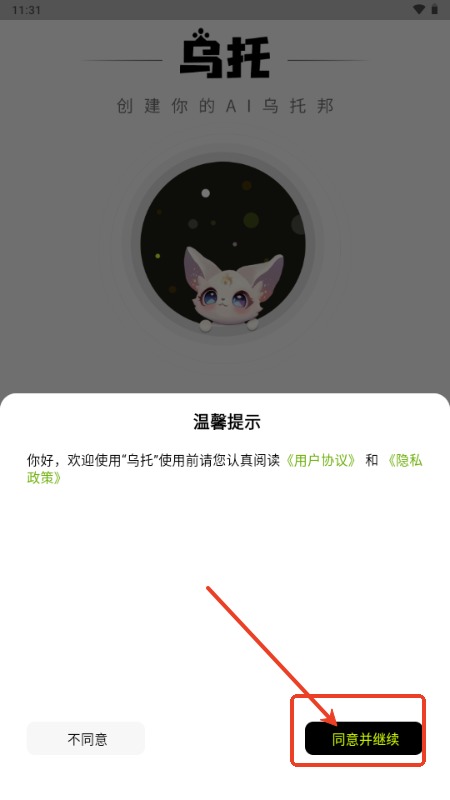Read the 《隐私政策》 link
The height and width of the screenshot is (800, 450).
(403, 460)
